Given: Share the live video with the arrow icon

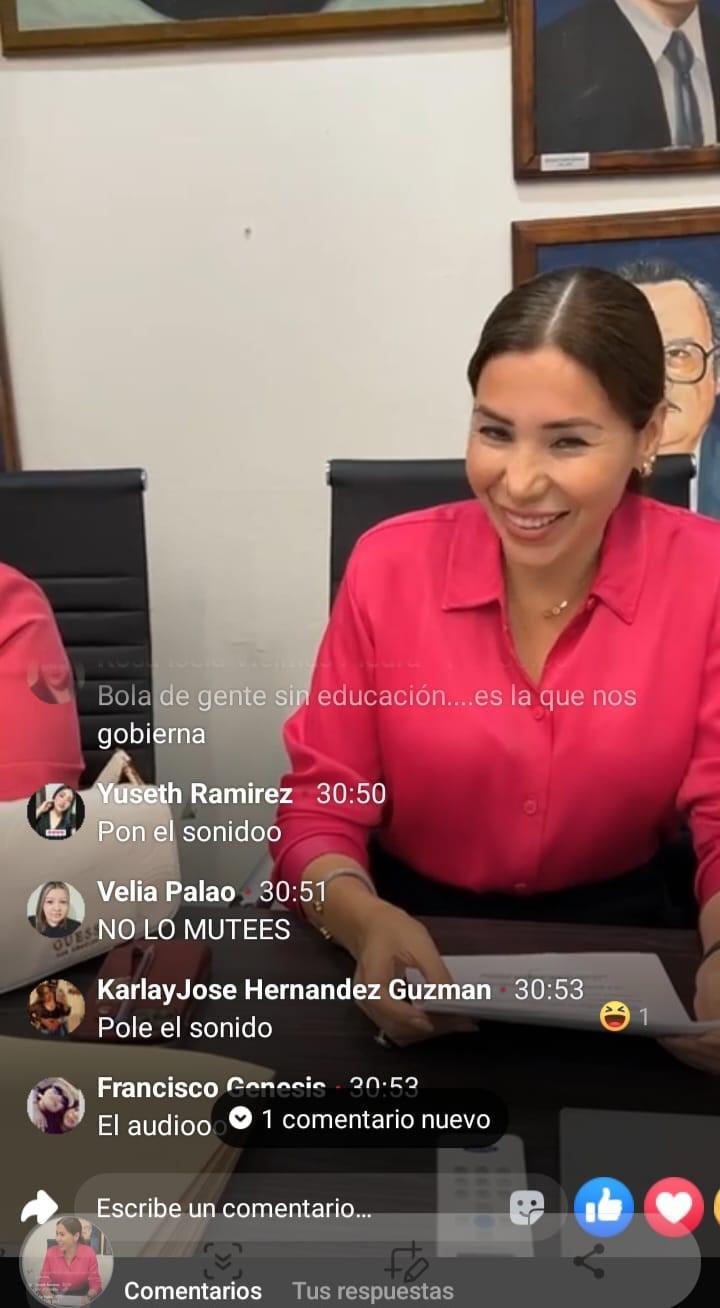Looking at the screenshot, I should [39, 1207].
